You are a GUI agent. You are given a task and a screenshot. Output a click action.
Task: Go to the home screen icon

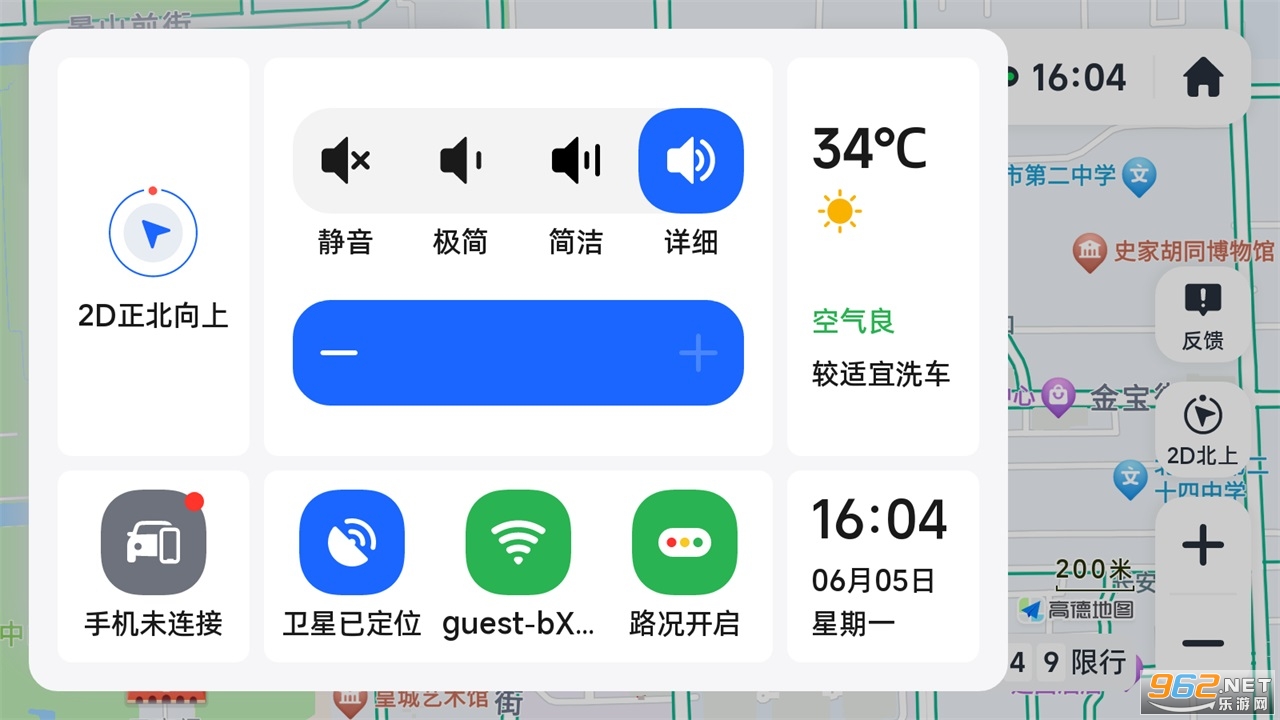[1204, 78]
